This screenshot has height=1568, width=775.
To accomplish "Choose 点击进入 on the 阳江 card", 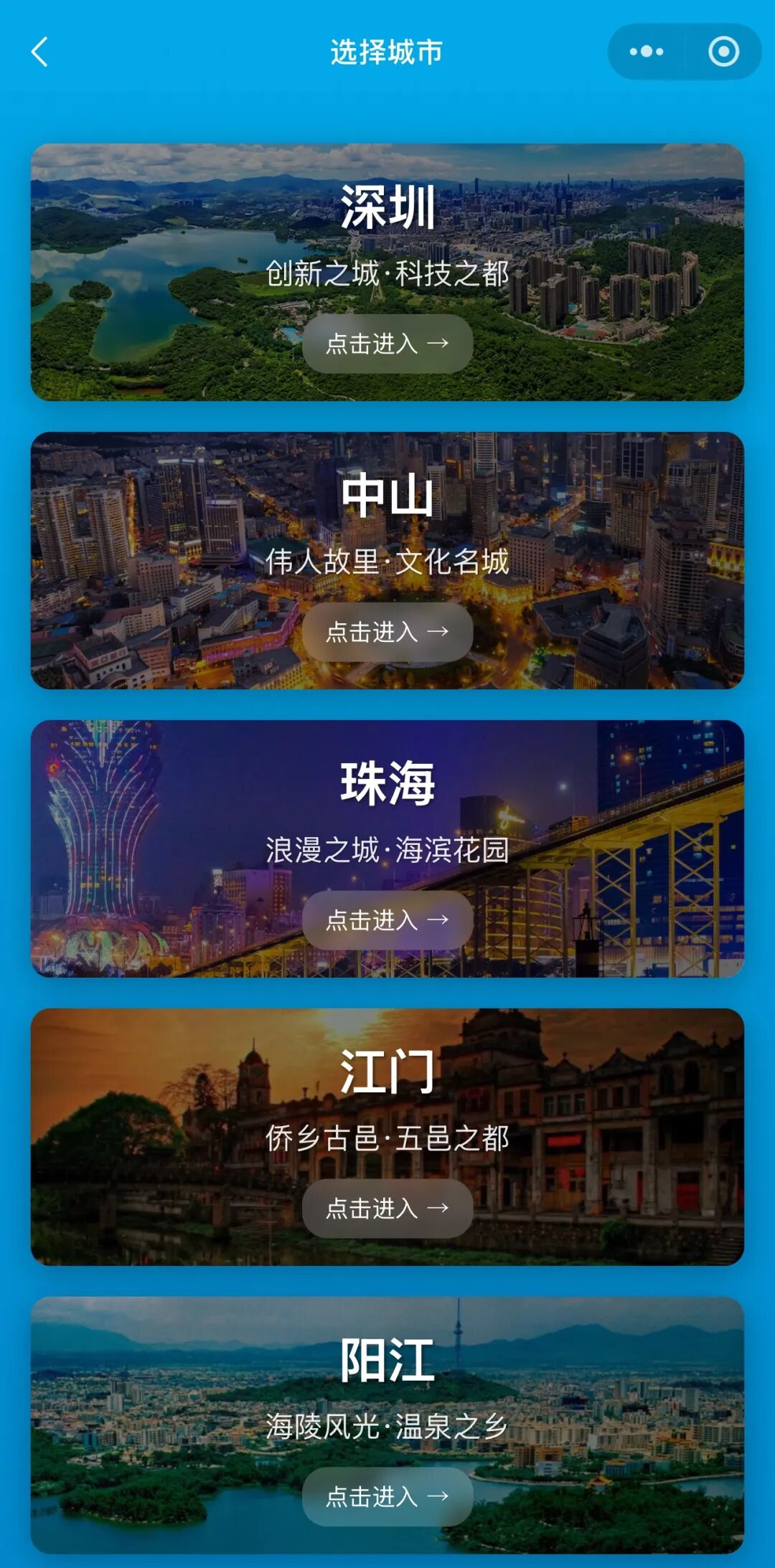I will pos(387,1497).
